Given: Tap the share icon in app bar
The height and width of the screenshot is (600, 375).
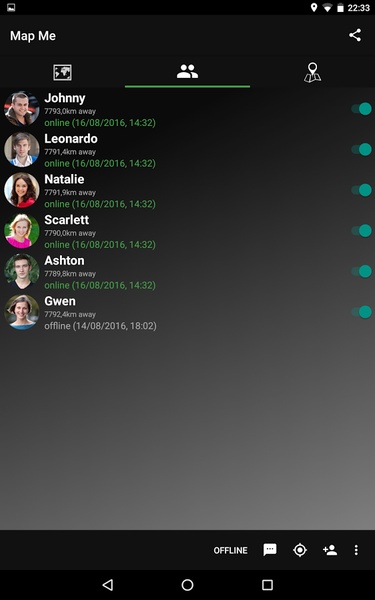Looking at the screenshot, I should (355, 35).
